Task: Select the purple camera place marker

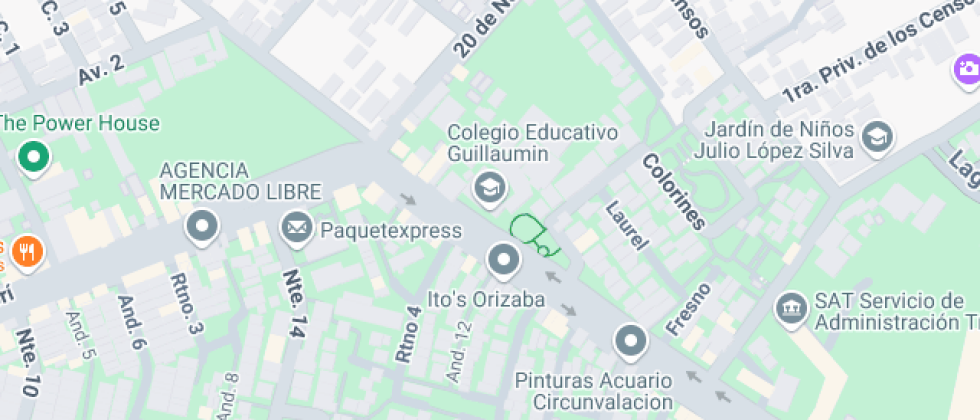Action: (967, 69)
